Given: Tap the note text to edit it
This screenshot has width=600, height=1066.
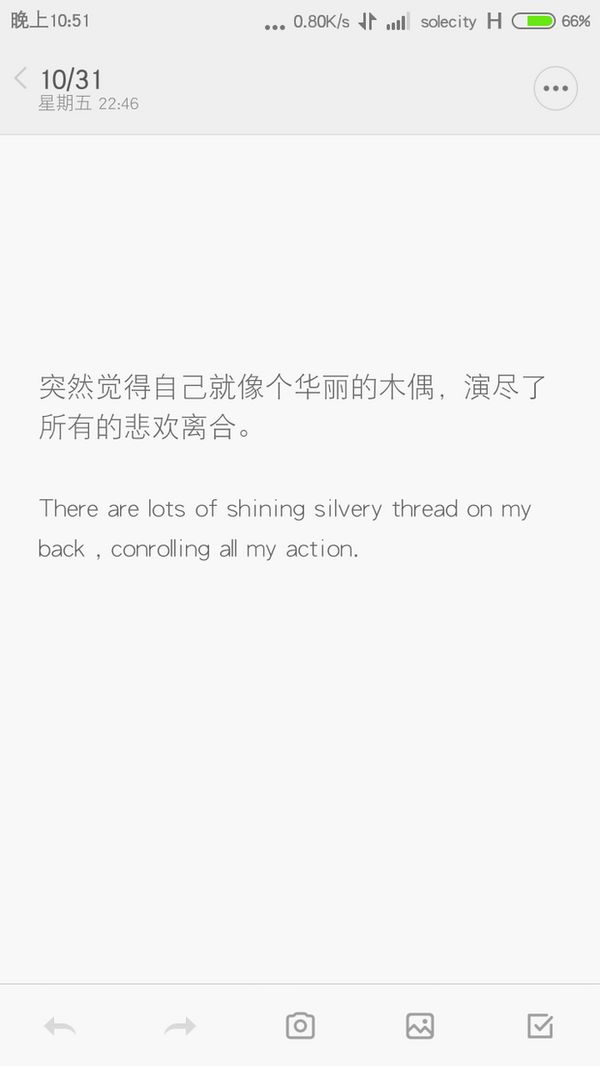Looking at the screenshot, I should pyautogui.click(x=292, y=466).
